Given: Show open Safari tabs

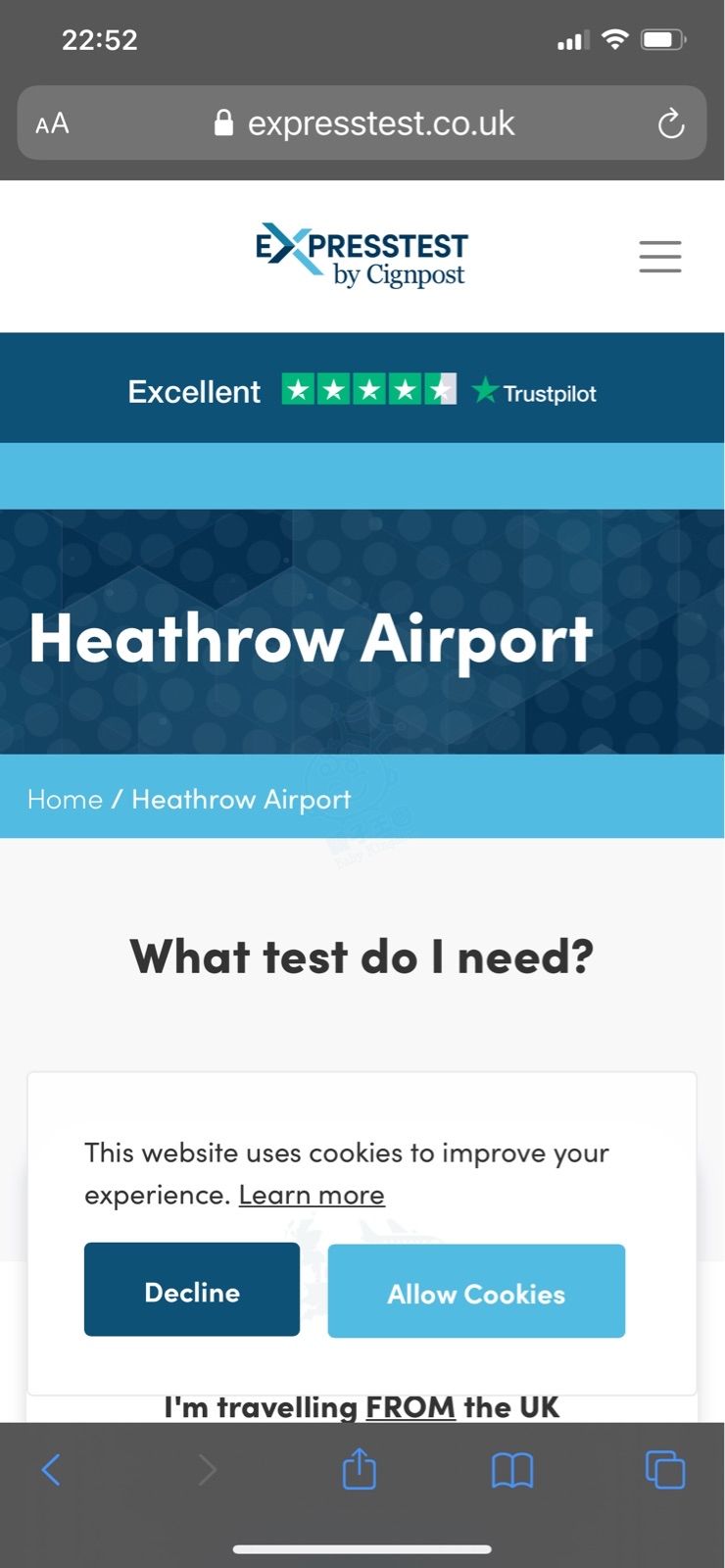Looking at the screenshot, I should click(664, 1469).
